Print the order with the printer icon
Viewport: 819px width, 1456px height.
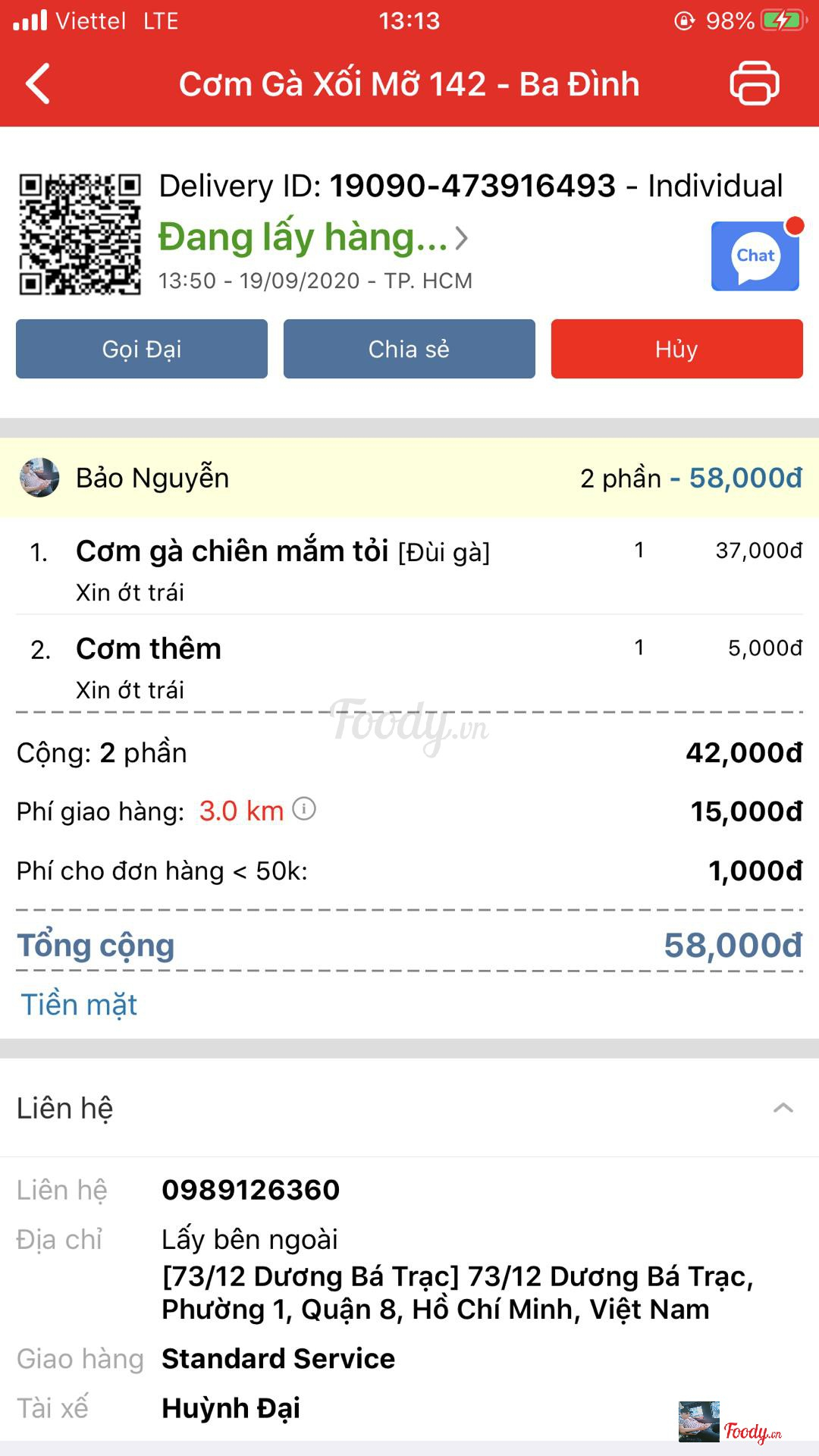[x=754, y=83]
